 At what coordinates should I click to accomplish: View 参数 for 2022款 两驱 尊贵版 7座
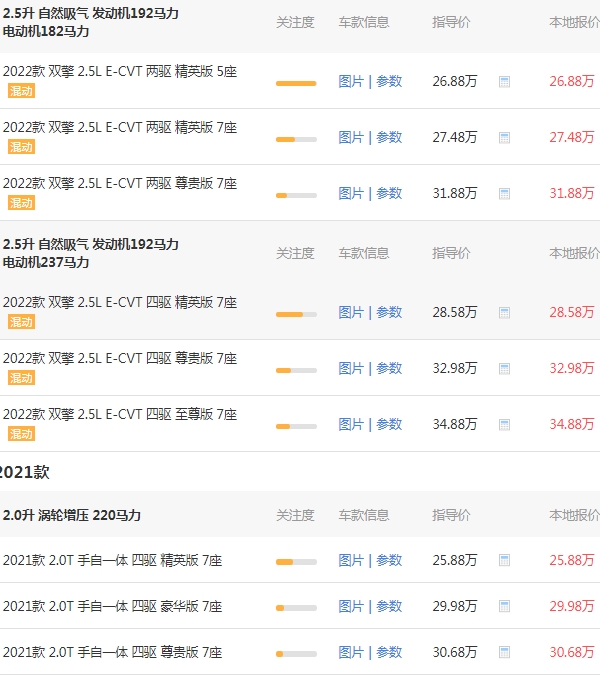[389, 193]
